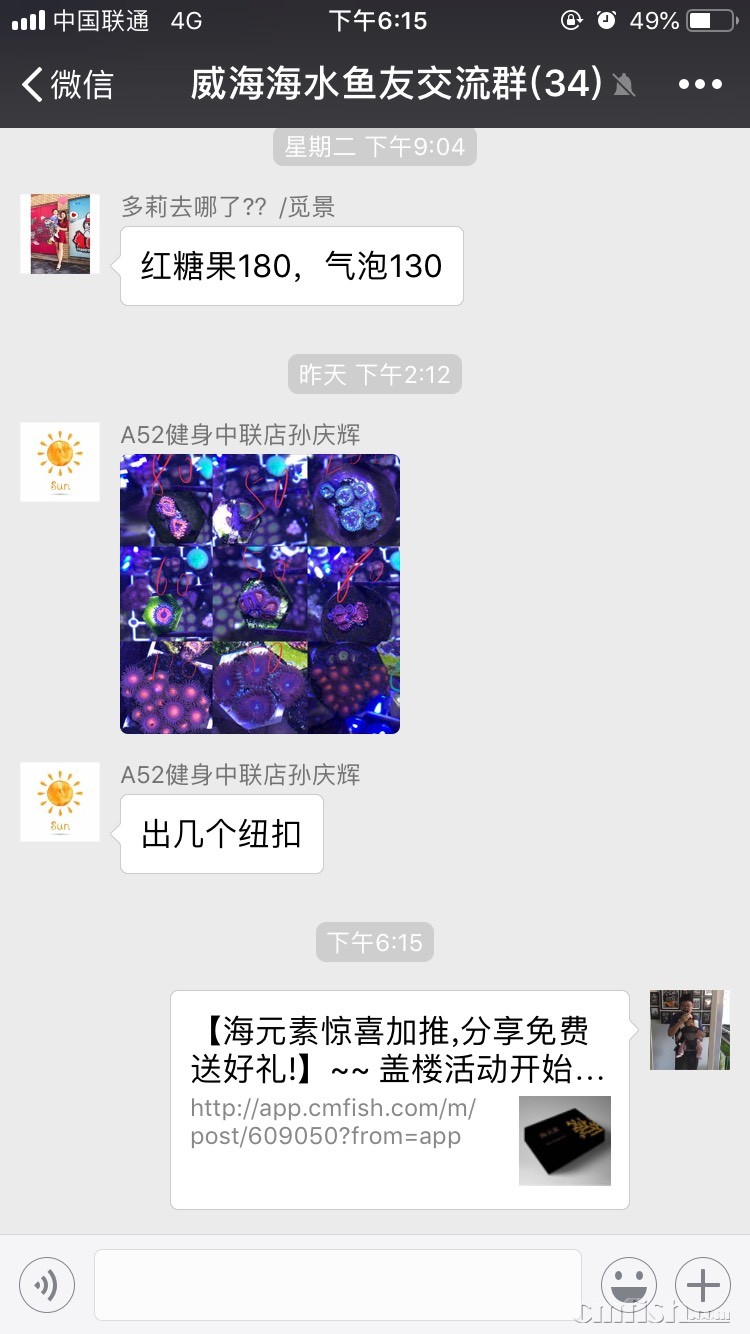View your own avatar beside the shared link
This screenshot has height=1334, width=750.
point(690,1030)
